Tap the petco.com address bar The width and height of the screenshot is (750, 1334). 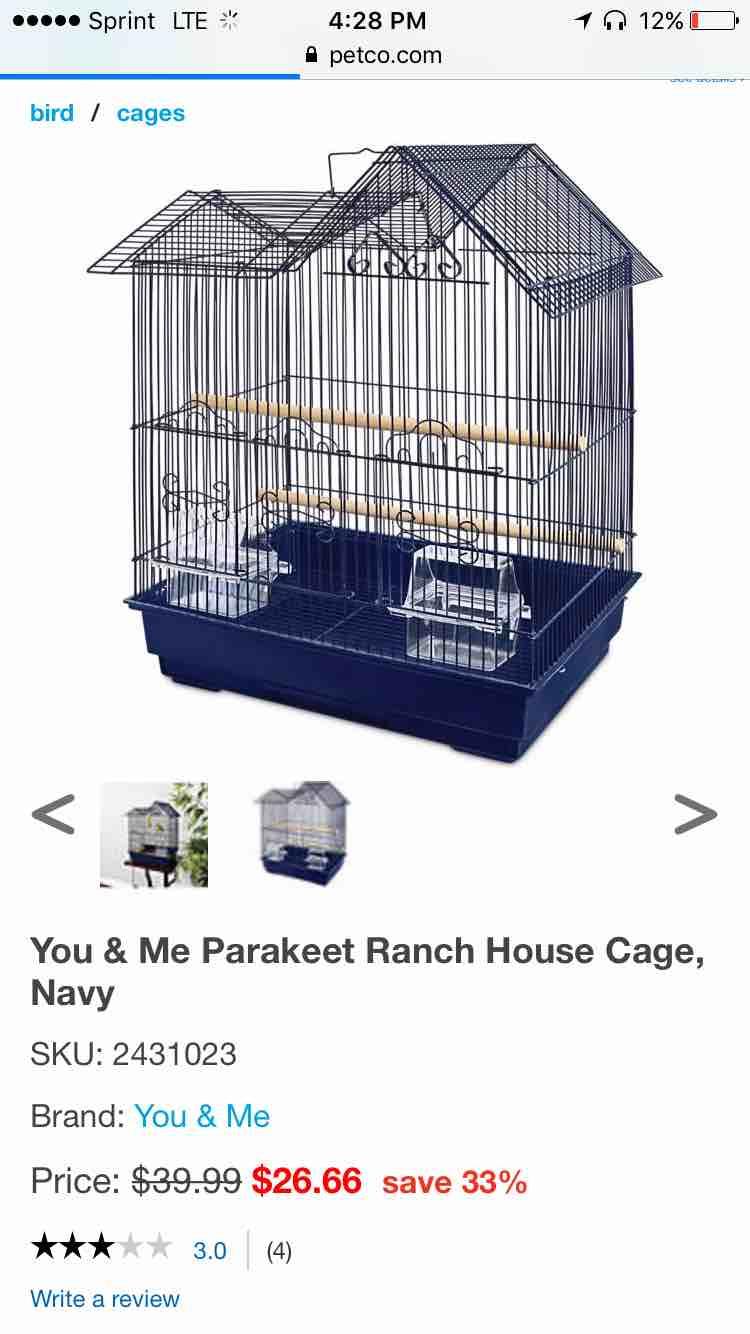[375, 55]
